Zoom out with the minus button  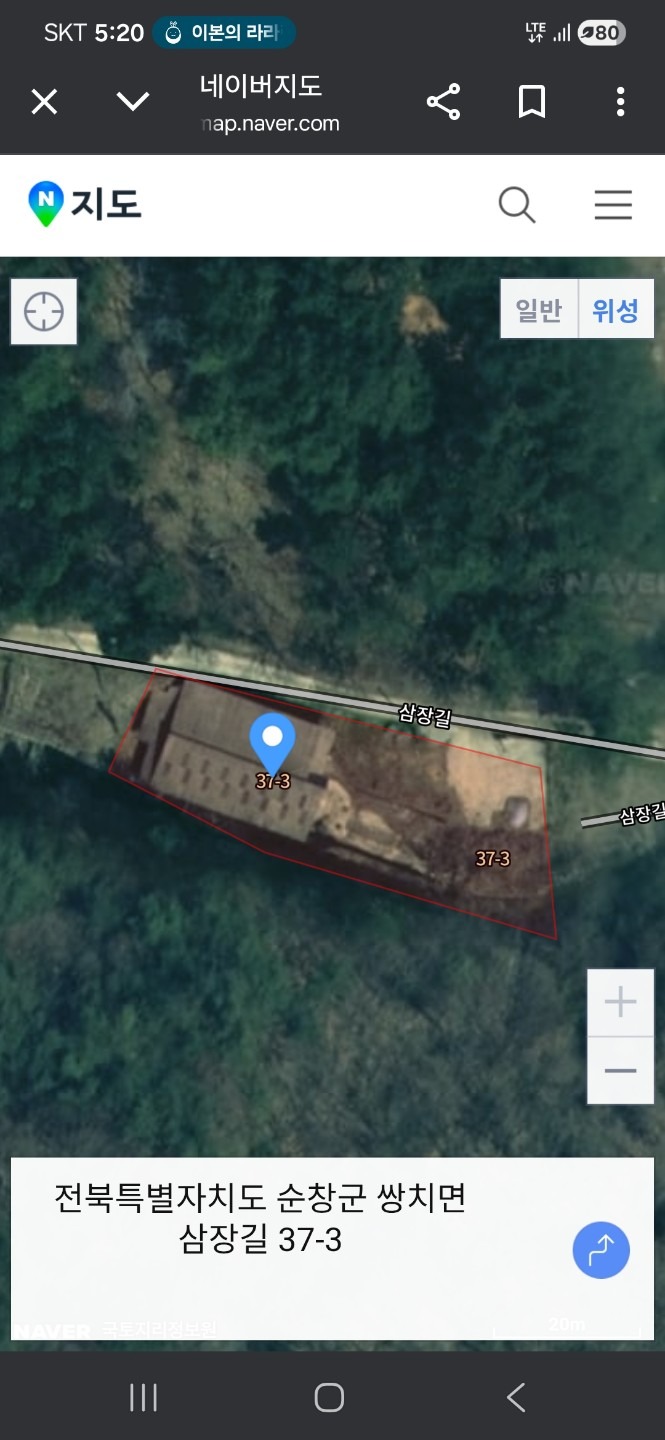tap(621, 1070)
